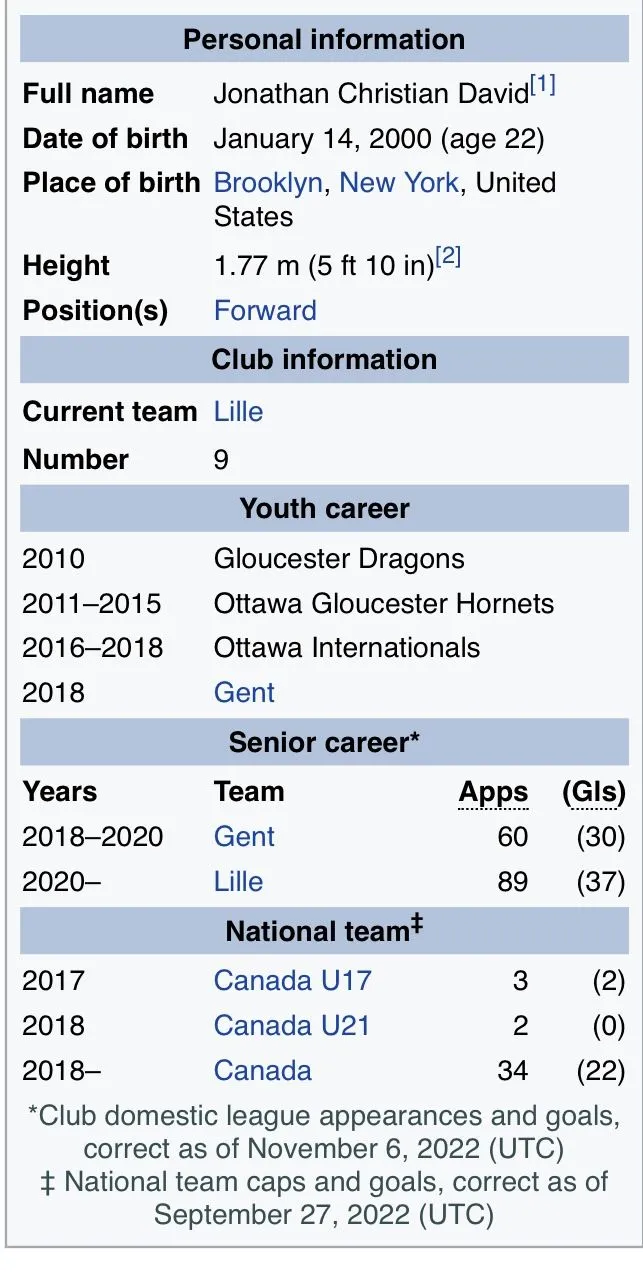Tap reference [2] next to Height
Image resolution: width=643 pixels, height=1273 pixels.
tap(448, 259)
